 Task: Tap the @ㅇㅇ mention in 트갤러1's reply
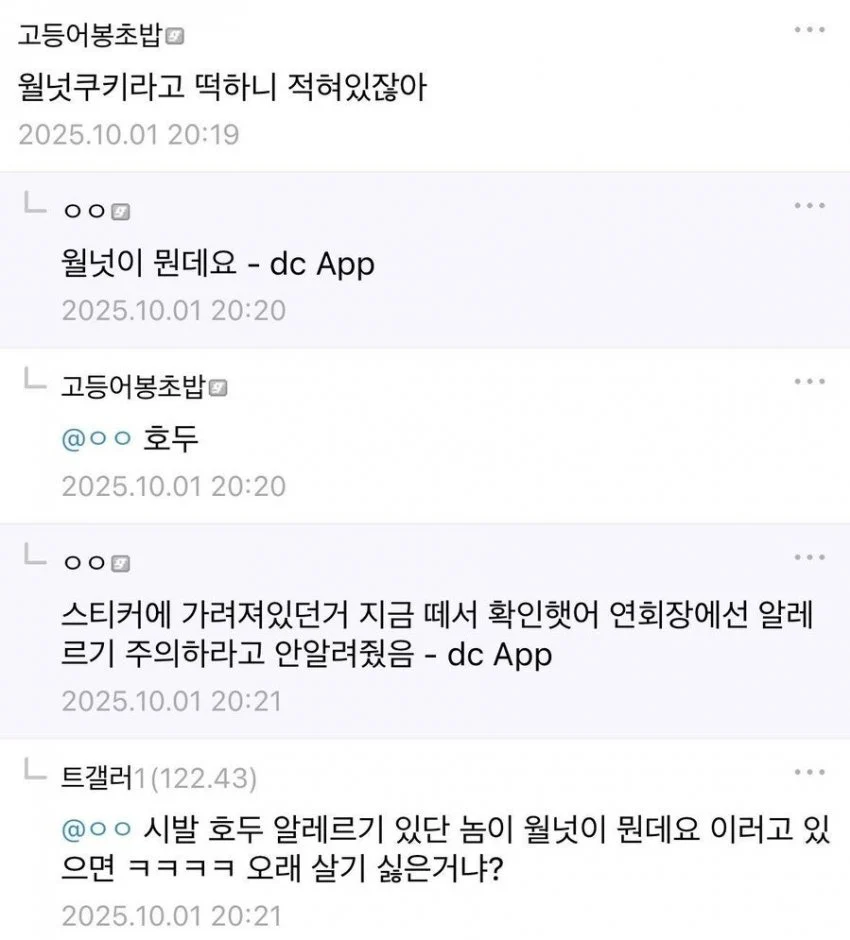[96, 830]
